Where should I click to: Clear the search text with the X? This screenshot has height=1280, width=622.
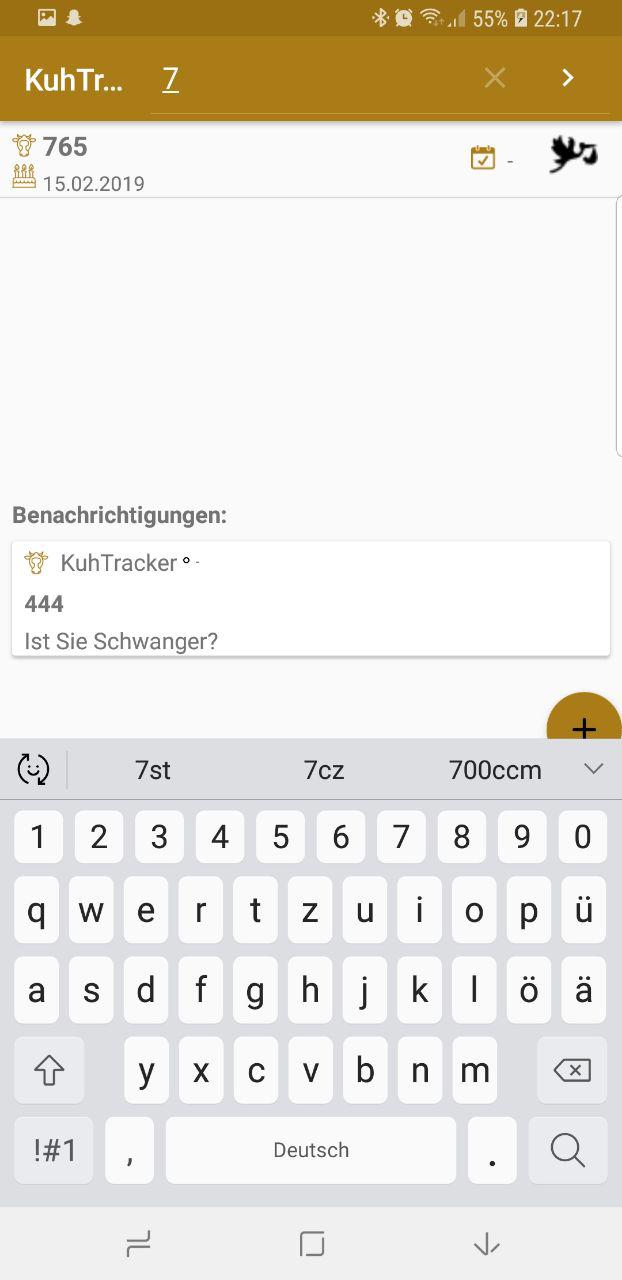click(494, 78)
